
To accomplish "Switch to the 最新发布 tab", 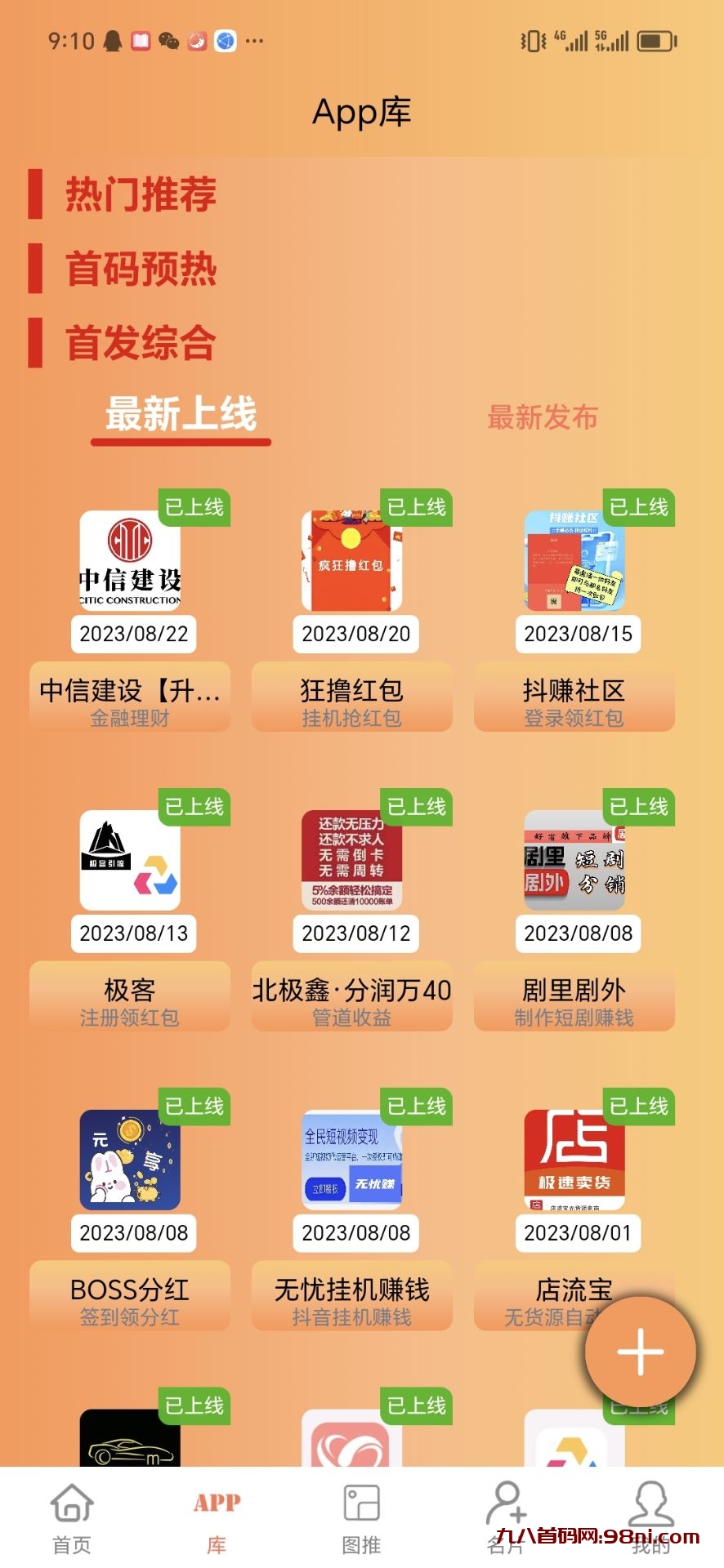I will tap(542, 417).
